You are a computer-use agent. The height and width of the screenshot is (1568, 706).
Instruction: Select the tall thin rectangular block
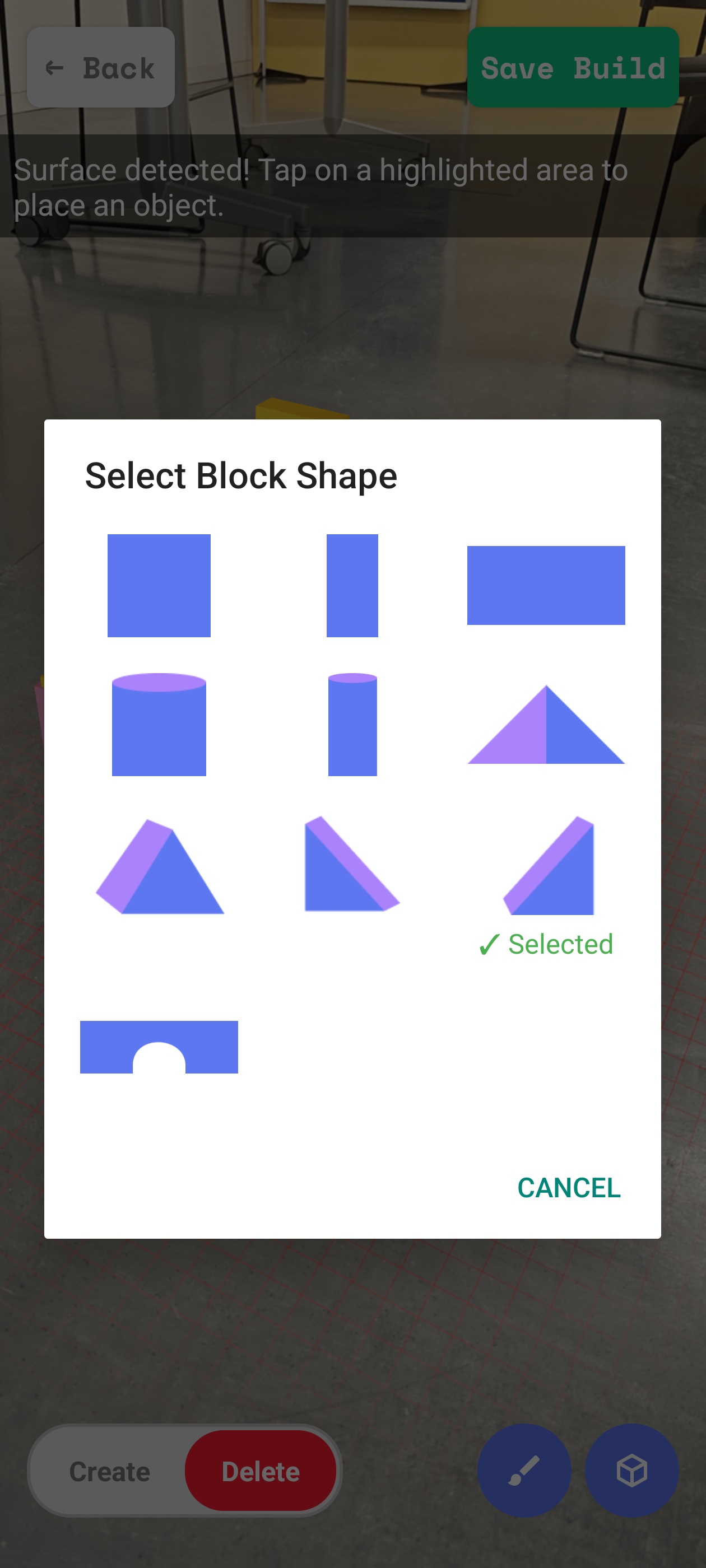point(352,584)
